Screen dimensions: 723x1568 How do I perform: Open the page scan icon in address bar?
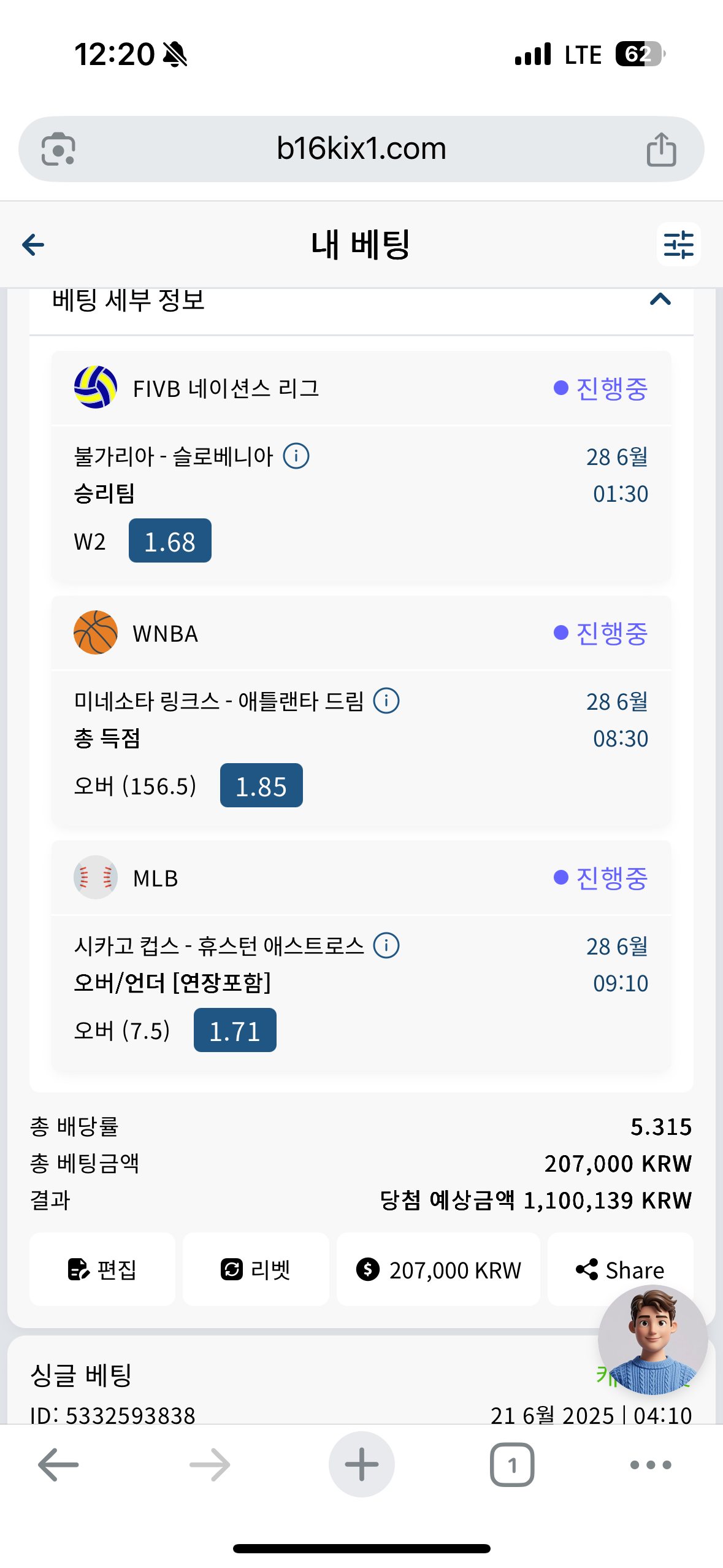(x=58, y=149)
